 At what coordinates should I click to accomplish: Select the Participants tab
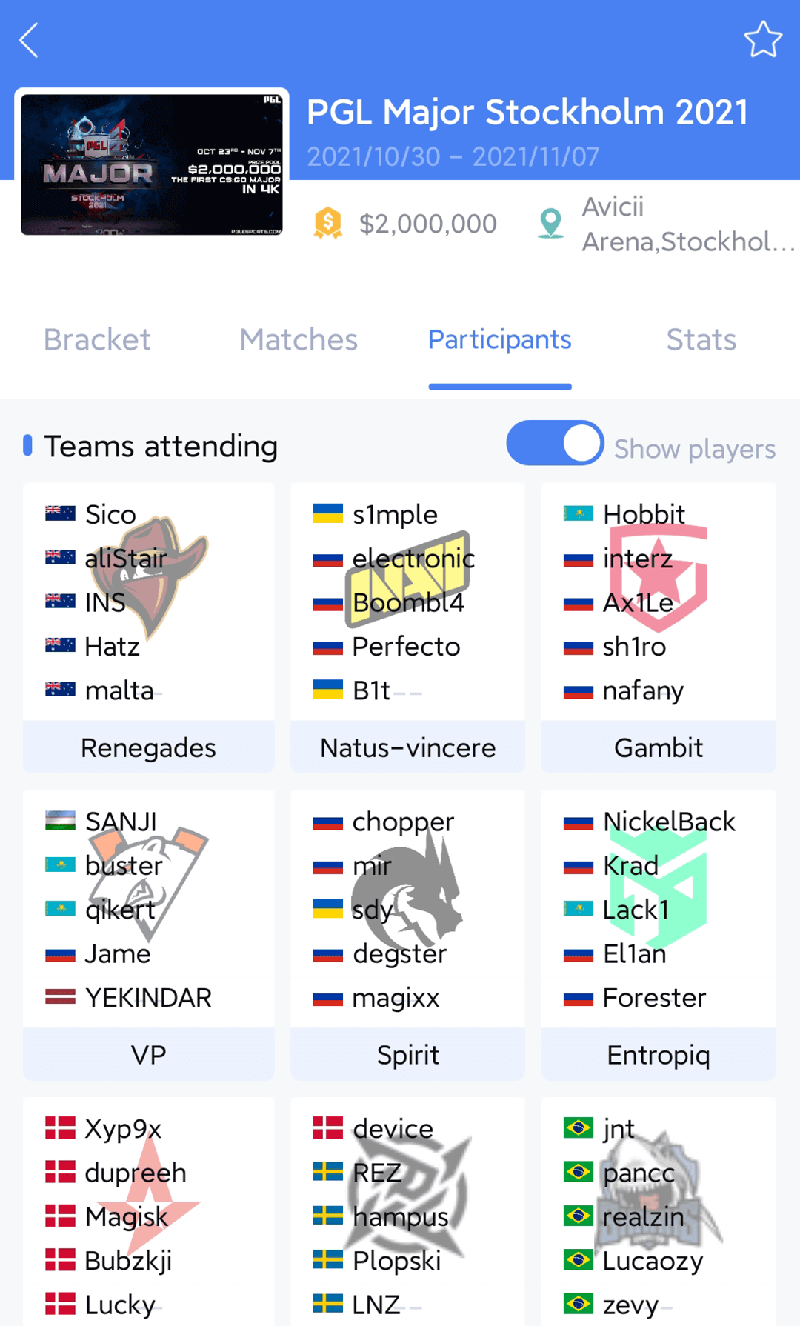tap(500, 340)
